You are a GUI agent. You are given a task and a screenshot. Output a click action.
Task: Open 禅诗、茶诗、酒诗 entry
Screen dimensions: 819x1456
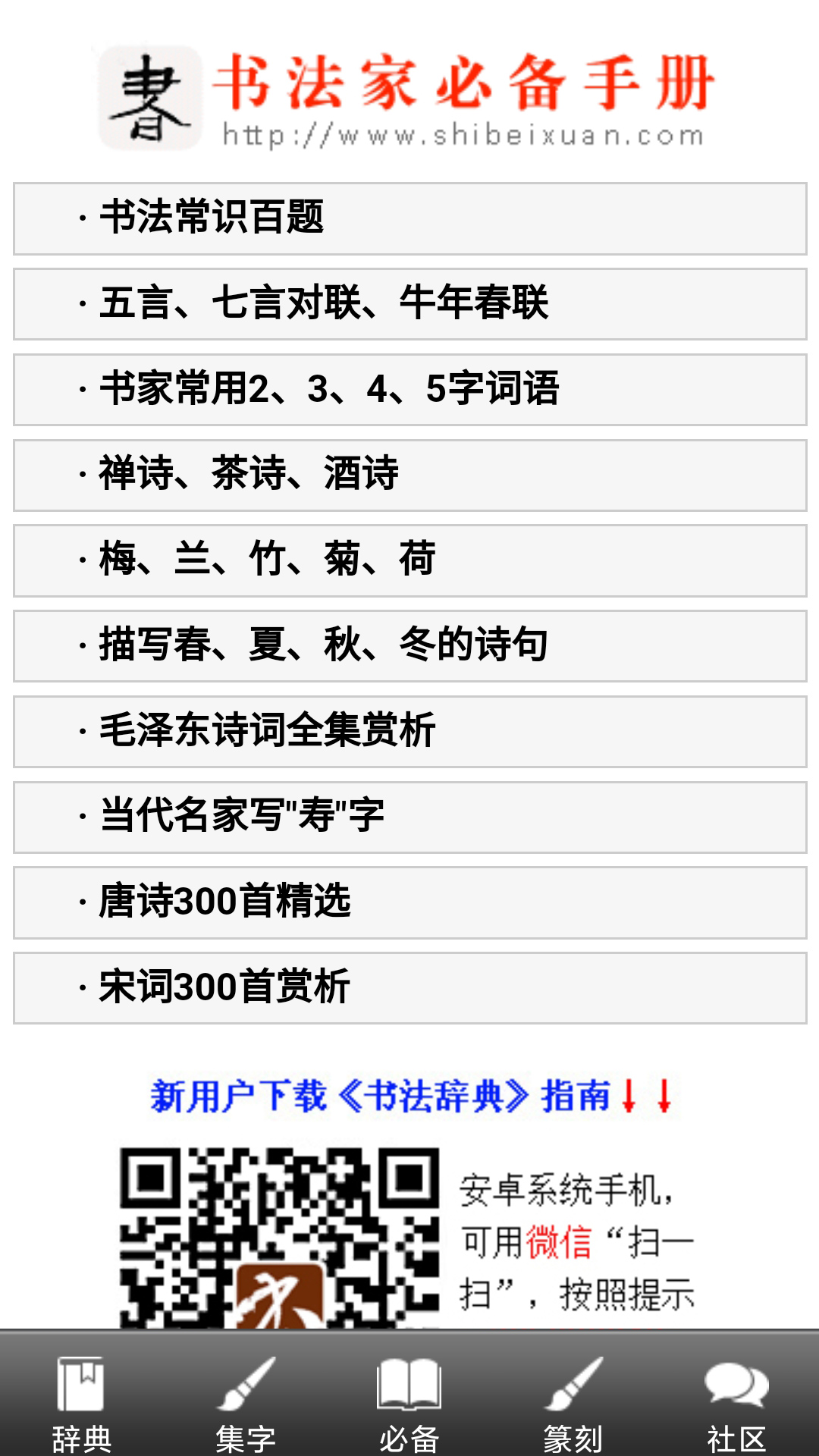pos(409,475)
